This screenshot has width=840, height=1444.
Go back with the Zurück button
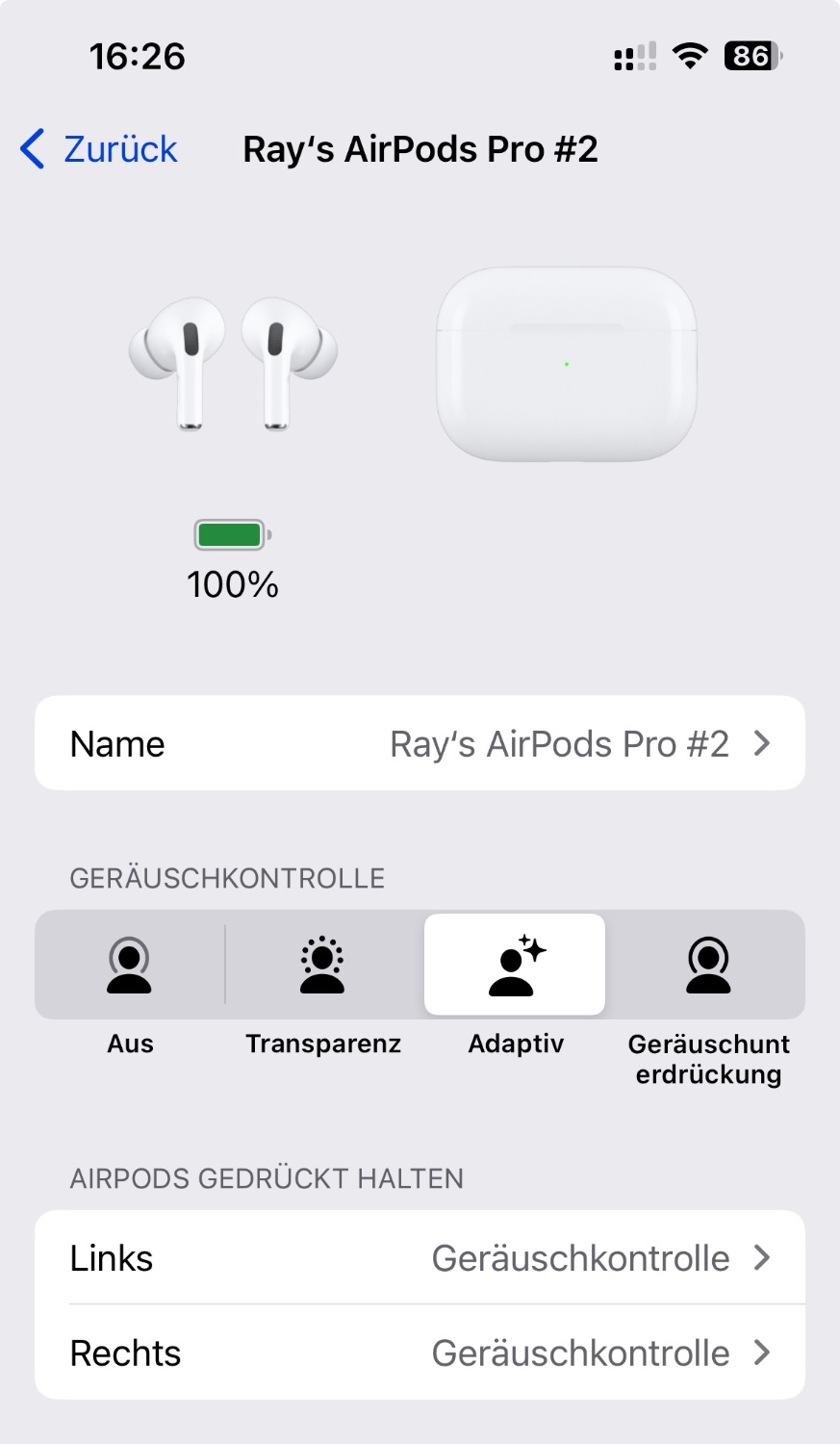tap(99, 149)
